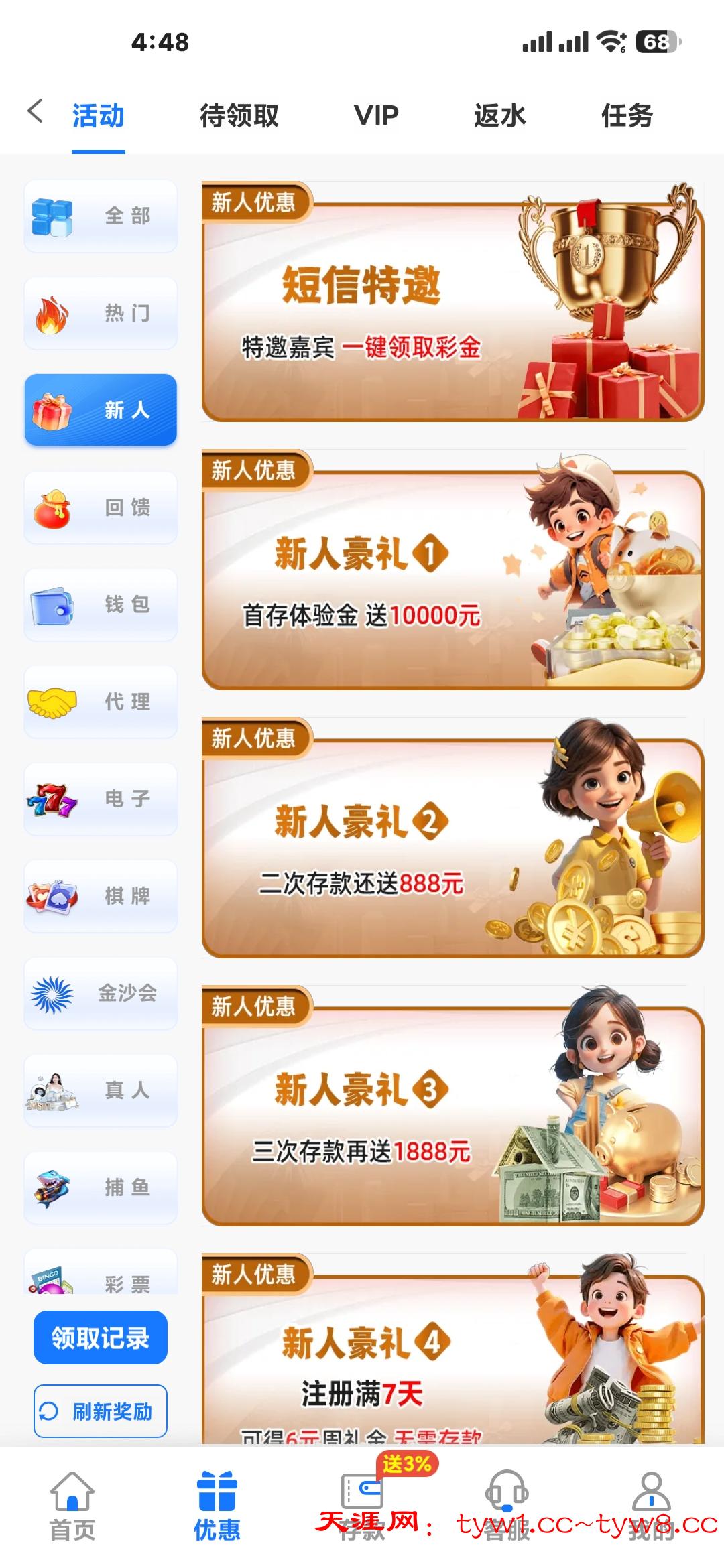
Task: Click the 刷新奖励 refresh rewards button
Action: pos(99,1411)
